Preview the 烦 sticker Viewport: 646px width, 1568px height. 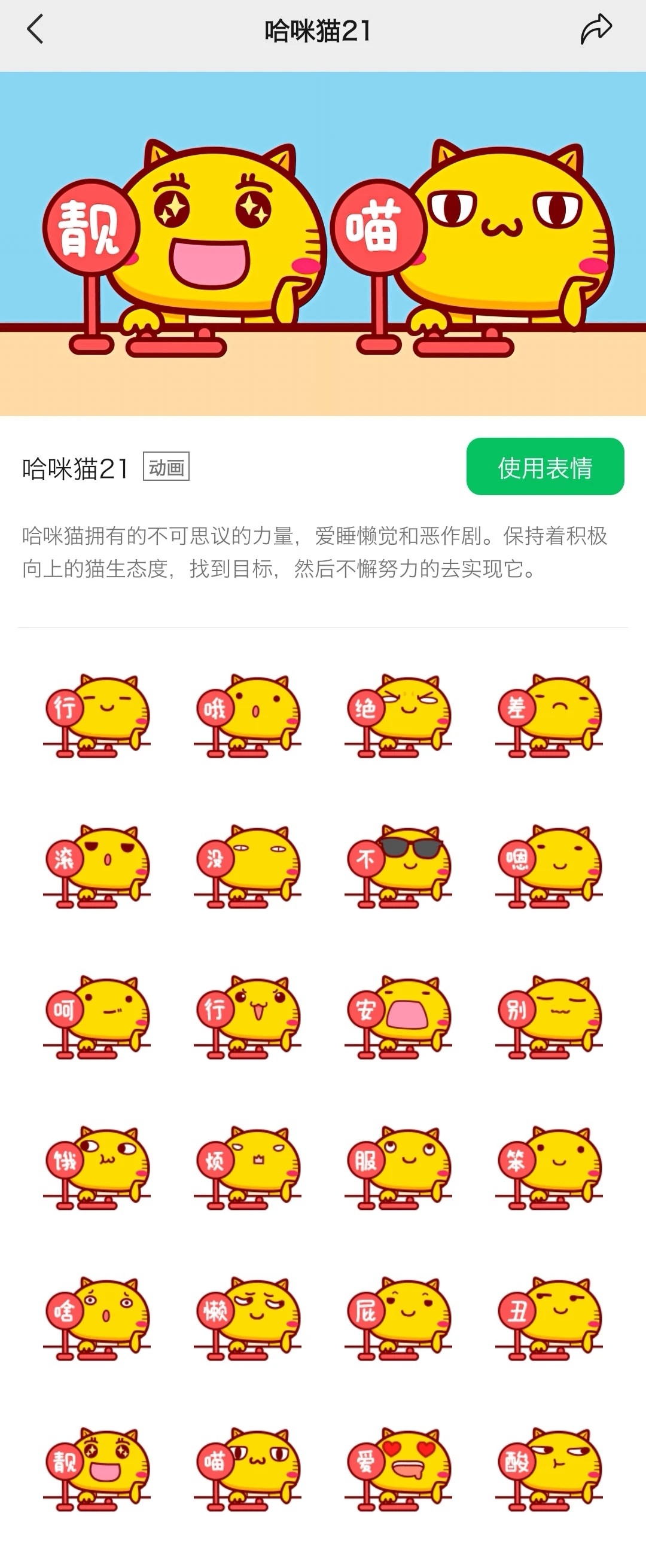[247, 1167]
